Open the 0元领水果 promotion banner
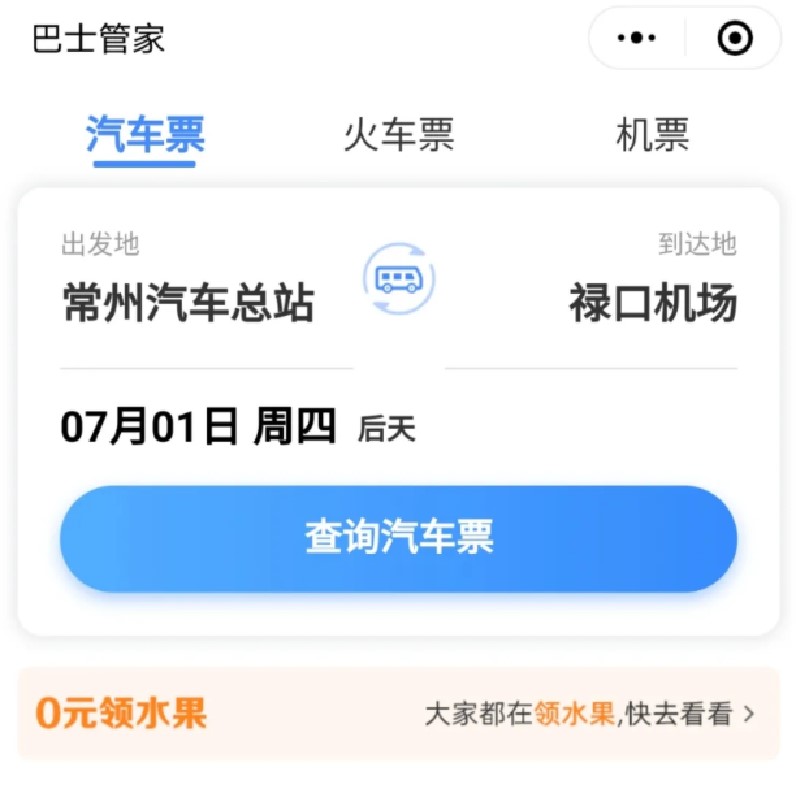This screenshot has width=796, height=790. click(x=398, y=714)
